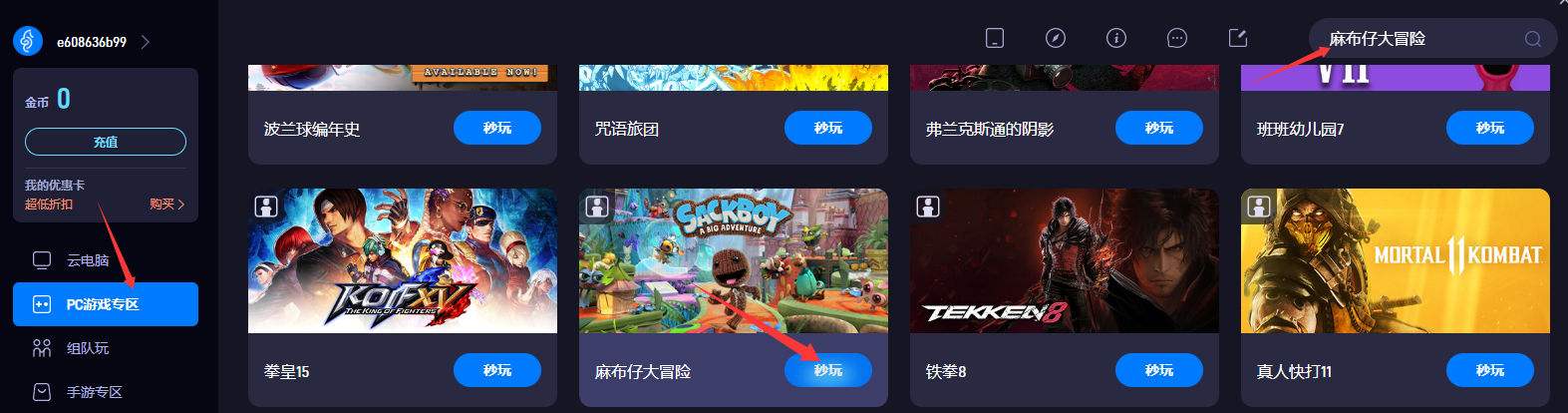The width and height of the screenshot is (1568, 413).
Task: Open the 购买 coupon purchase link
Action: (166, 204)
